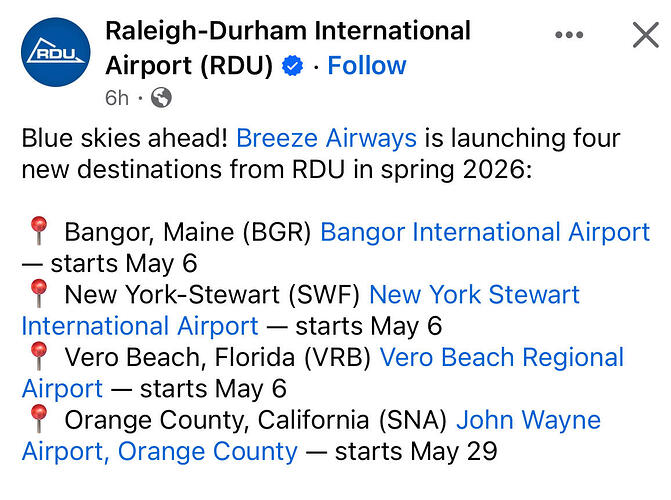The height and width of the screenshot is (500, 671).
Task: Follow Raleigh-Durham International Airport (RDU)
Action: [367, 66]
